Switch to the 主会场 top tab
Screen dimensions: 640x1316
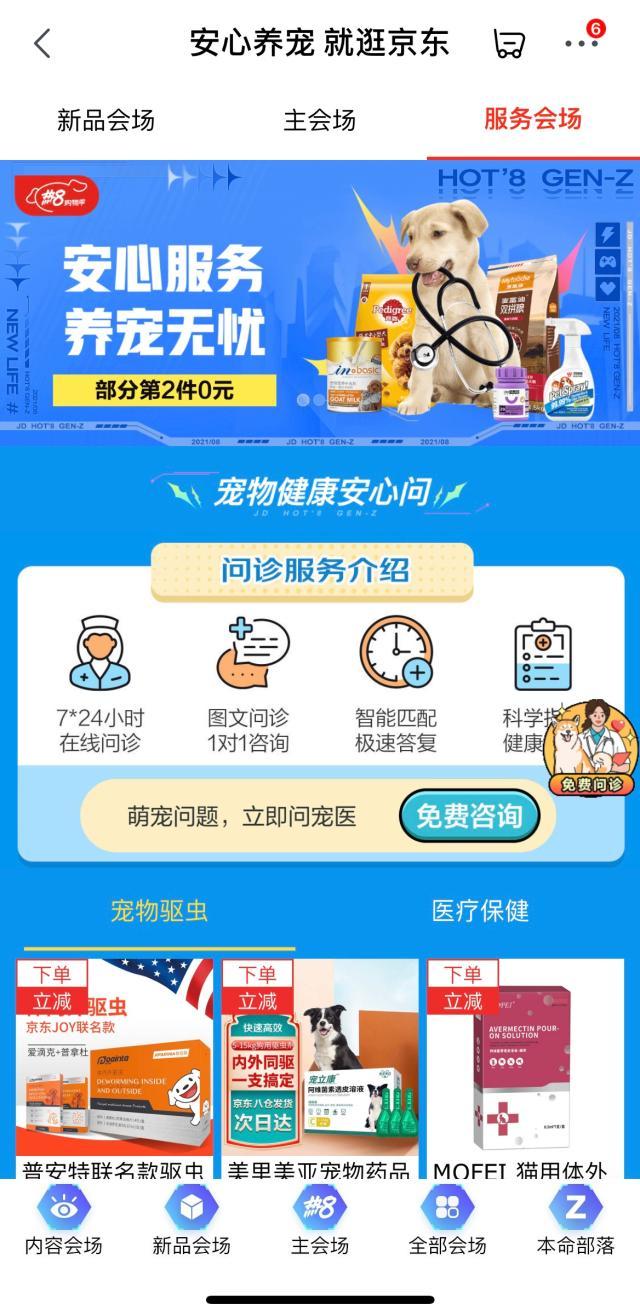tap(319, 121)
